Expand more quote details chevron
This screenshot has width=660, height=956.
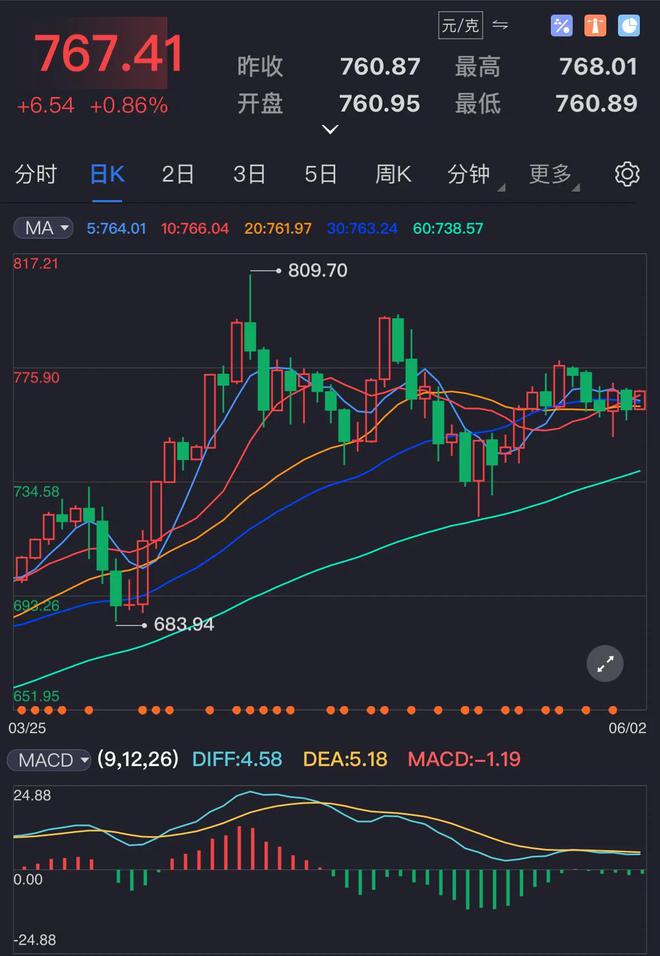330,129
